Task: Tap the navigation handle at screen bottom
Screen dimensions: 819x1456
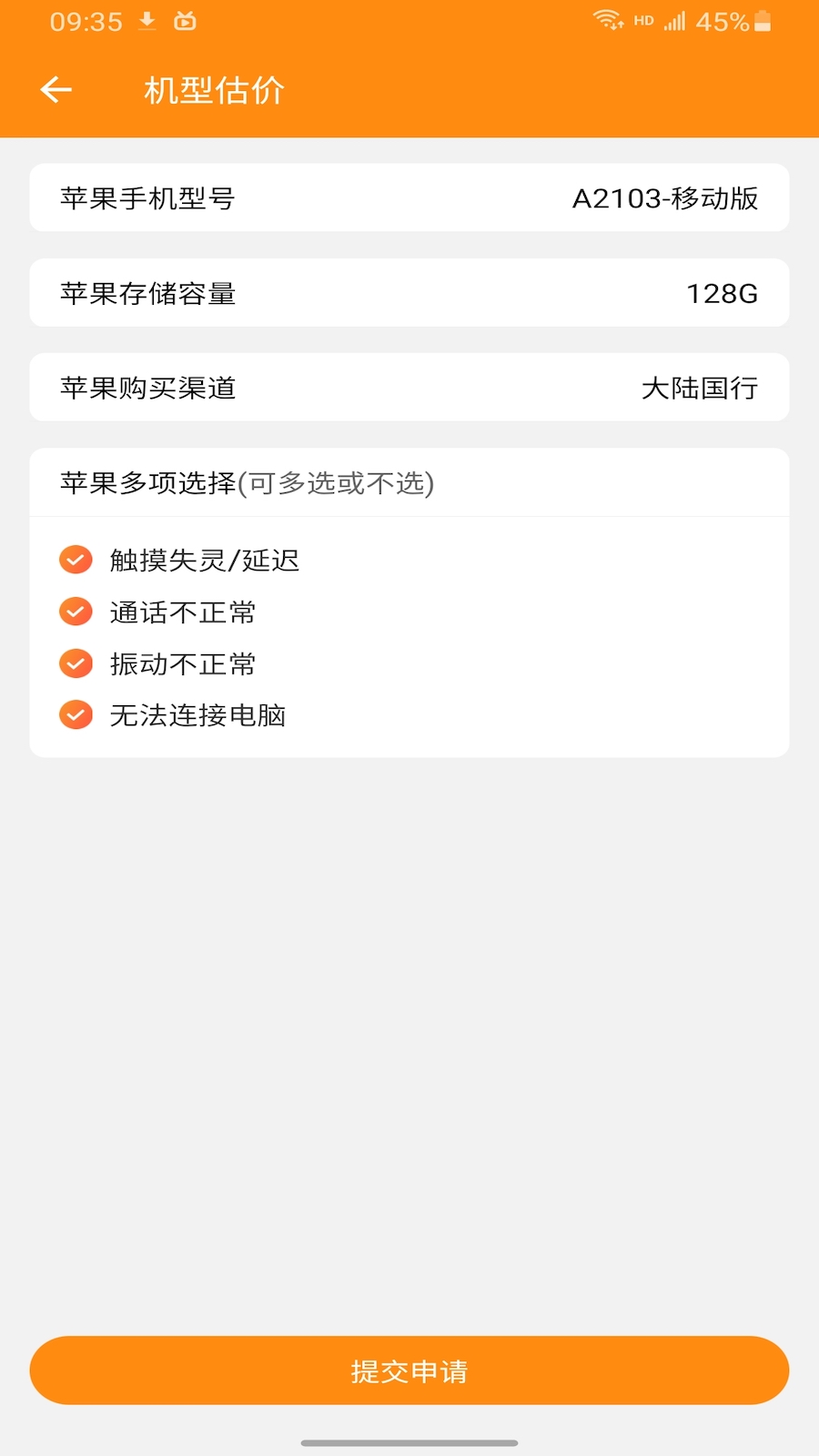Action: click(409, 1441)
